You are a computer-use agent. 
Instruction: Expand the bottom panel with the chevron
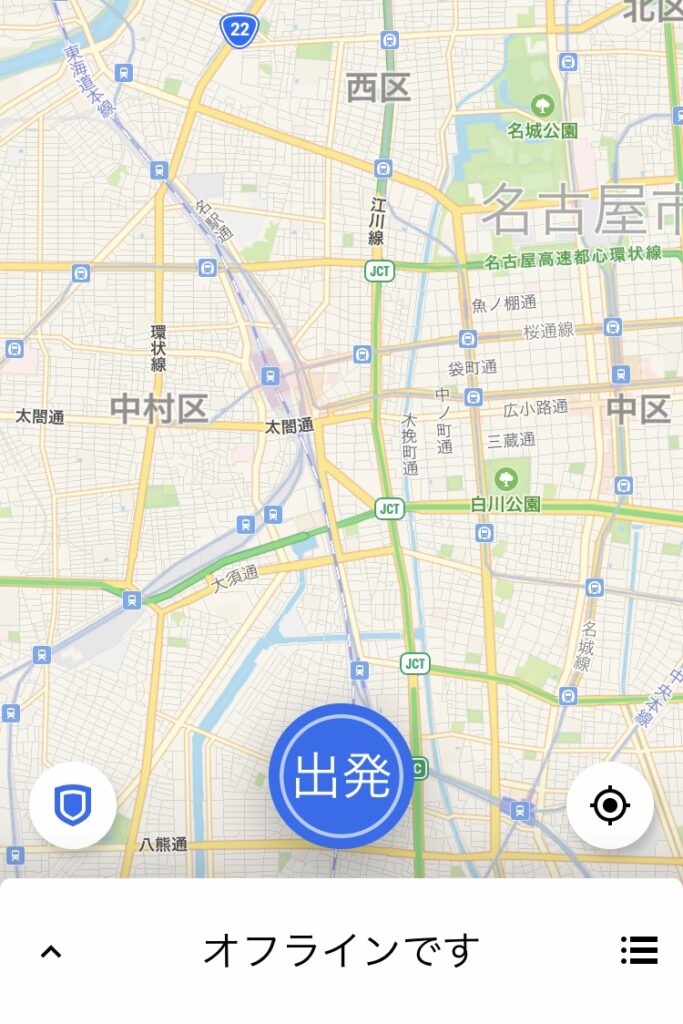click(x=50, y=951)
